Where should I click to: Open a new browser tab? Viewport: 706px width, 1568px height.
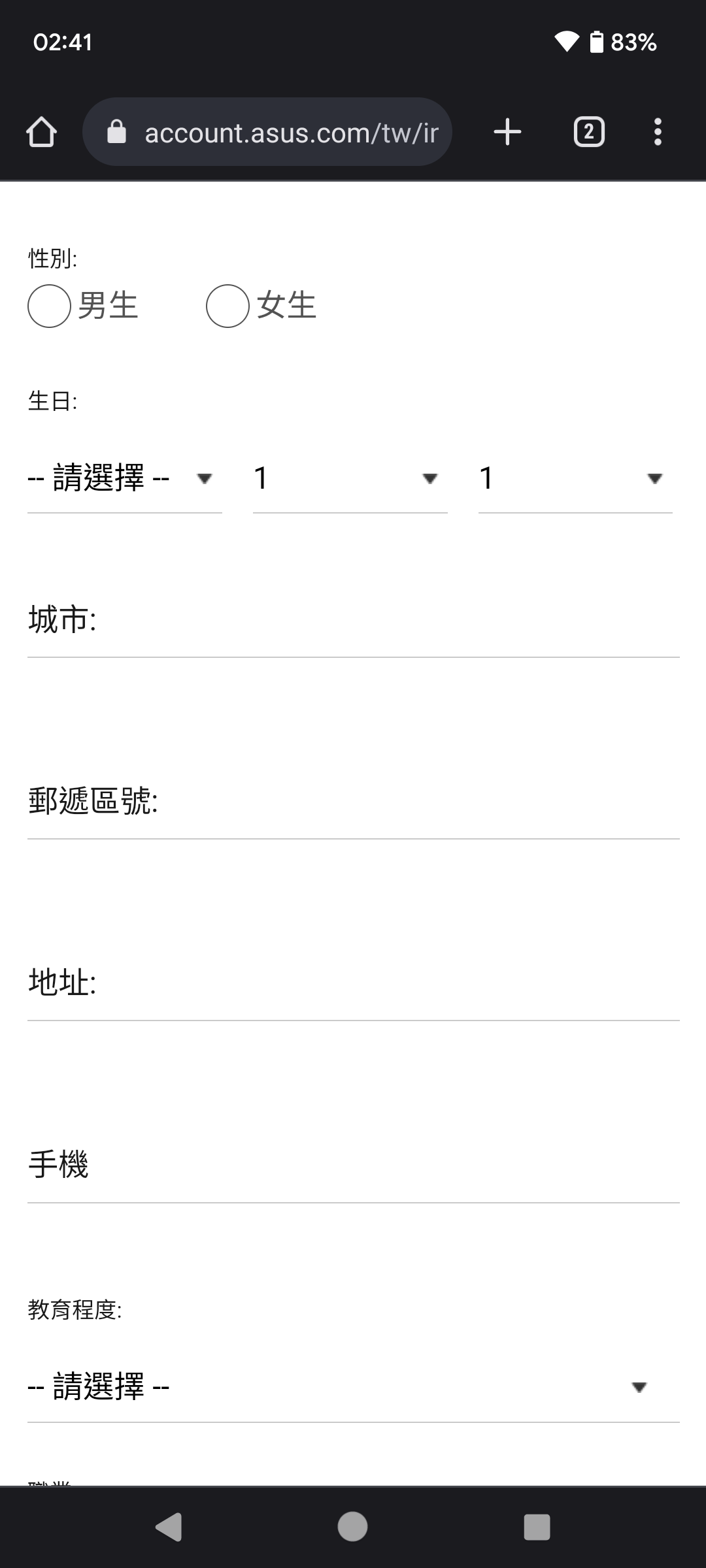point(507,132)
